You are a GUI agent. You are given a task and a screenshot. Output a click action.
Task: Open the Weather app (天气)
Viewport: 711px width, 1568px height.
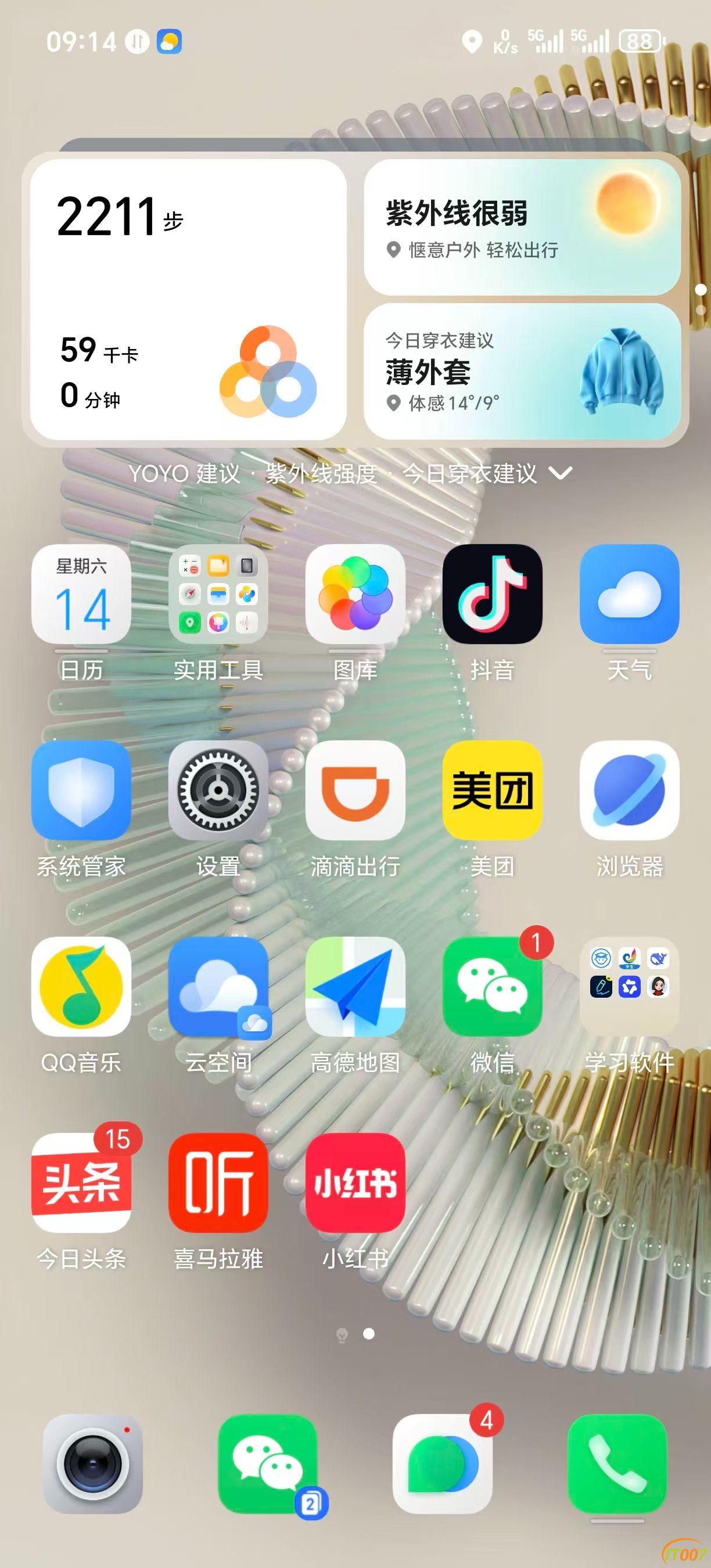(629, 594)
